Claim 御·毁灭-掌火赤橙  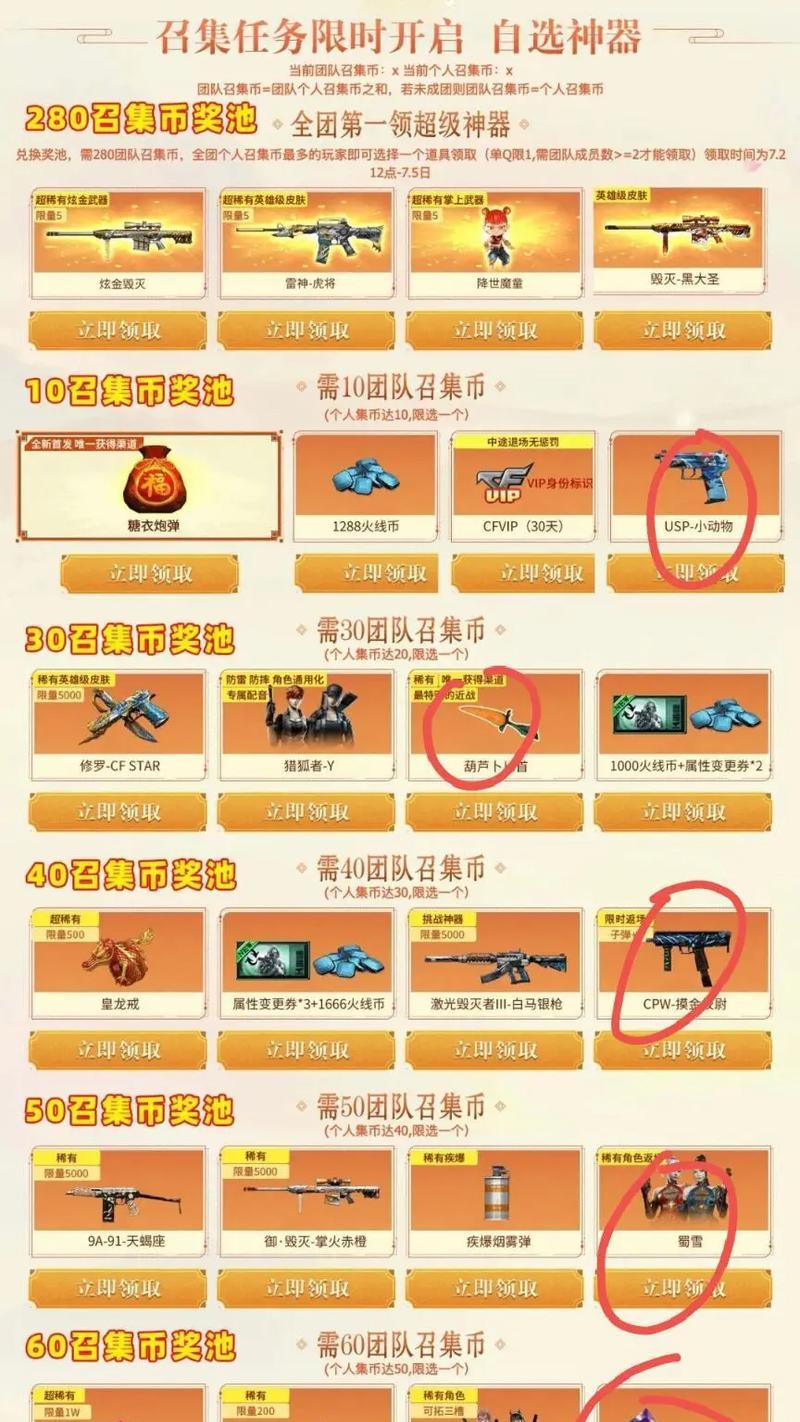[306, 1288]
